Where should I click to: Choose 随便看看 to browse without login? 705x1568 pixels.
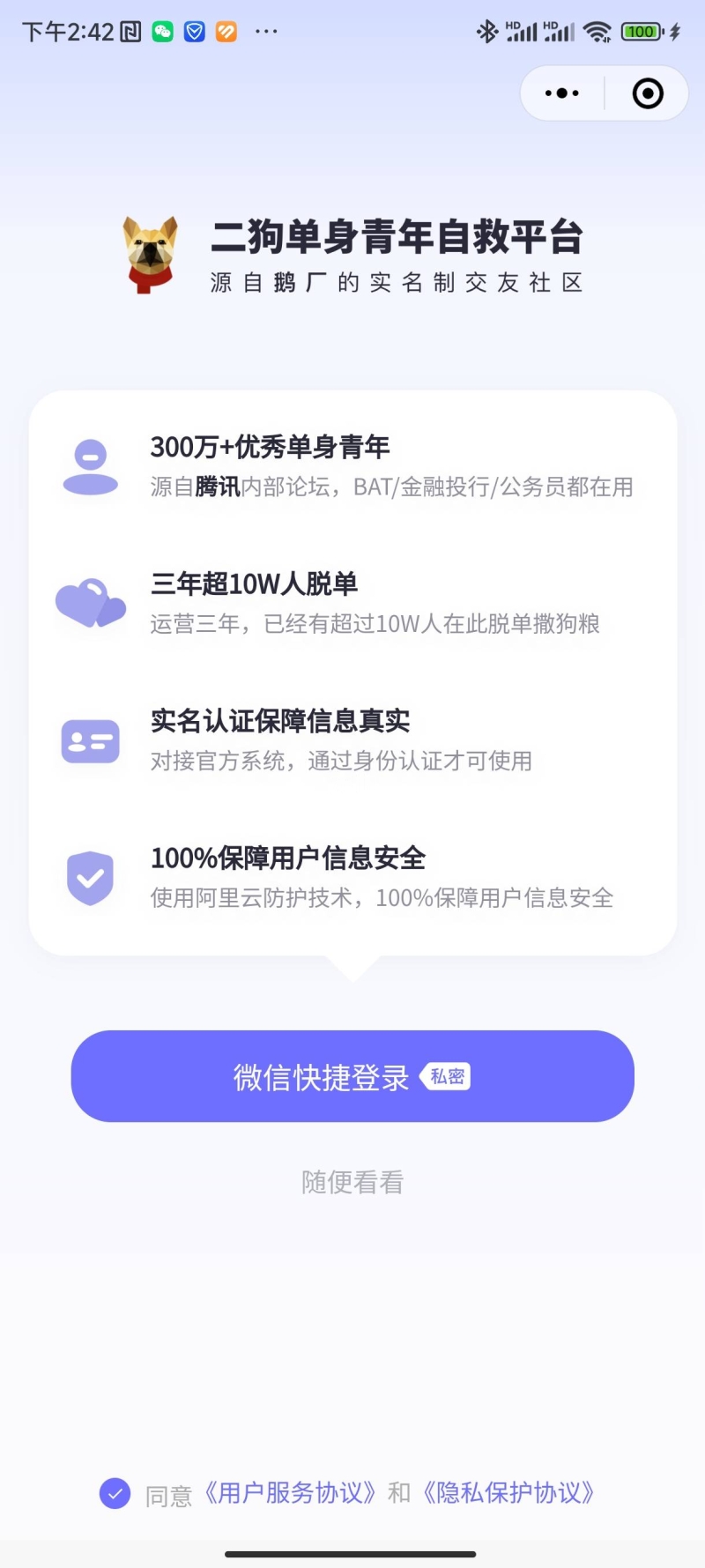[x=352, y=1182]
